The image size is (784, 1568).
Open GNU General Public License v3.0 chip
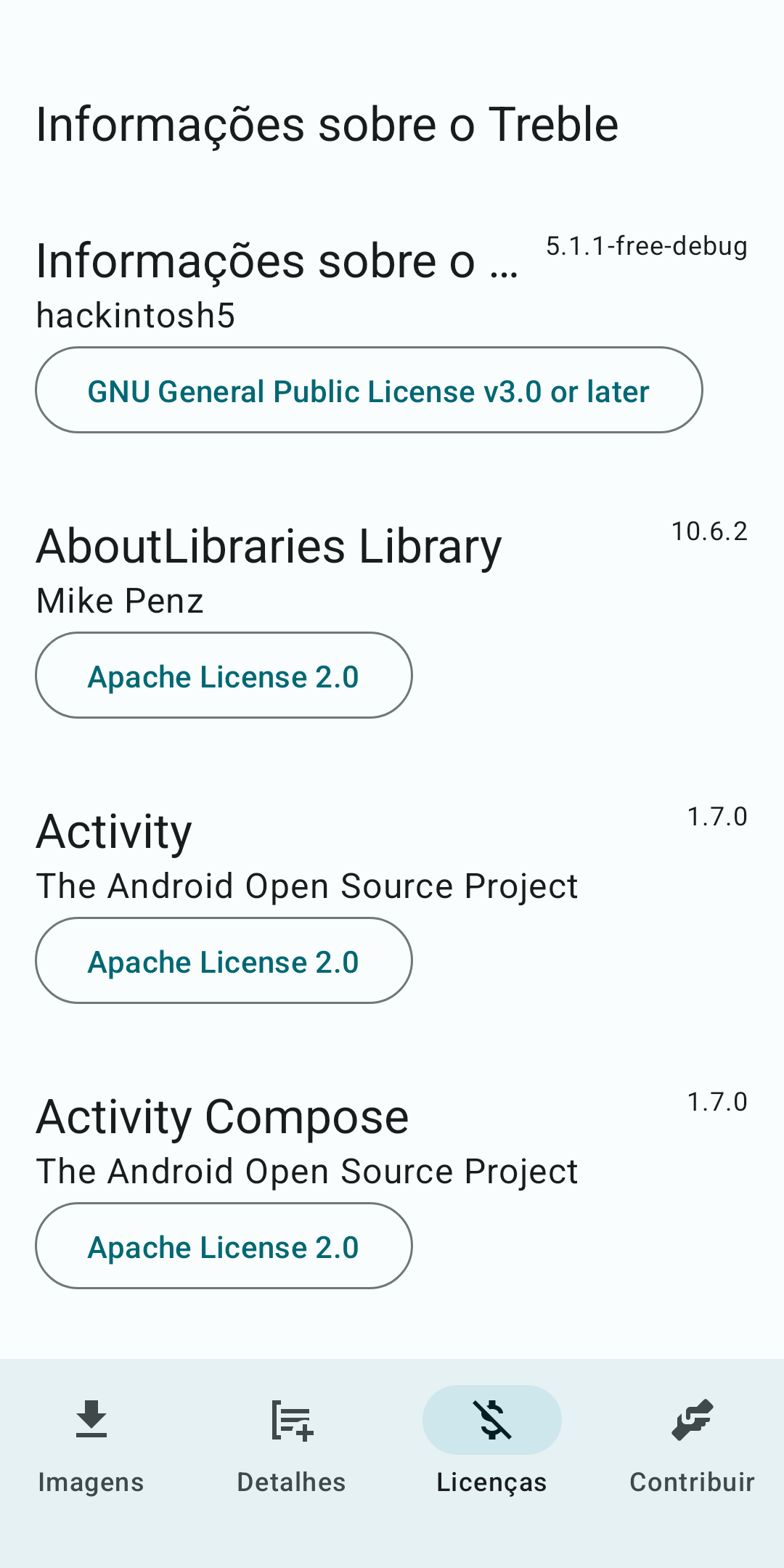pyautogui.click(x=369, y=391)
